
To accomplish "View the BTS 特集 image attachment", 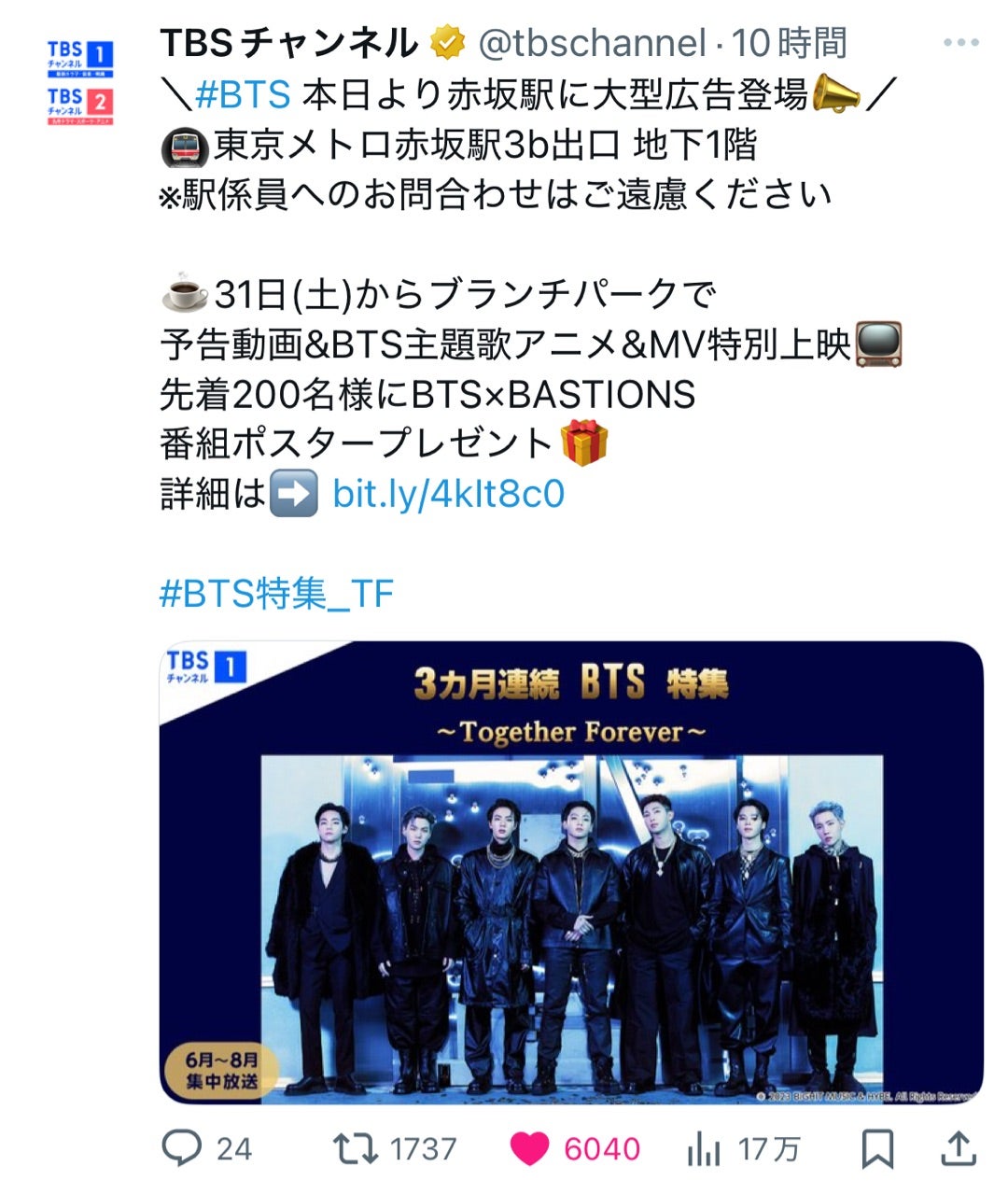I will tap(570, 872).
